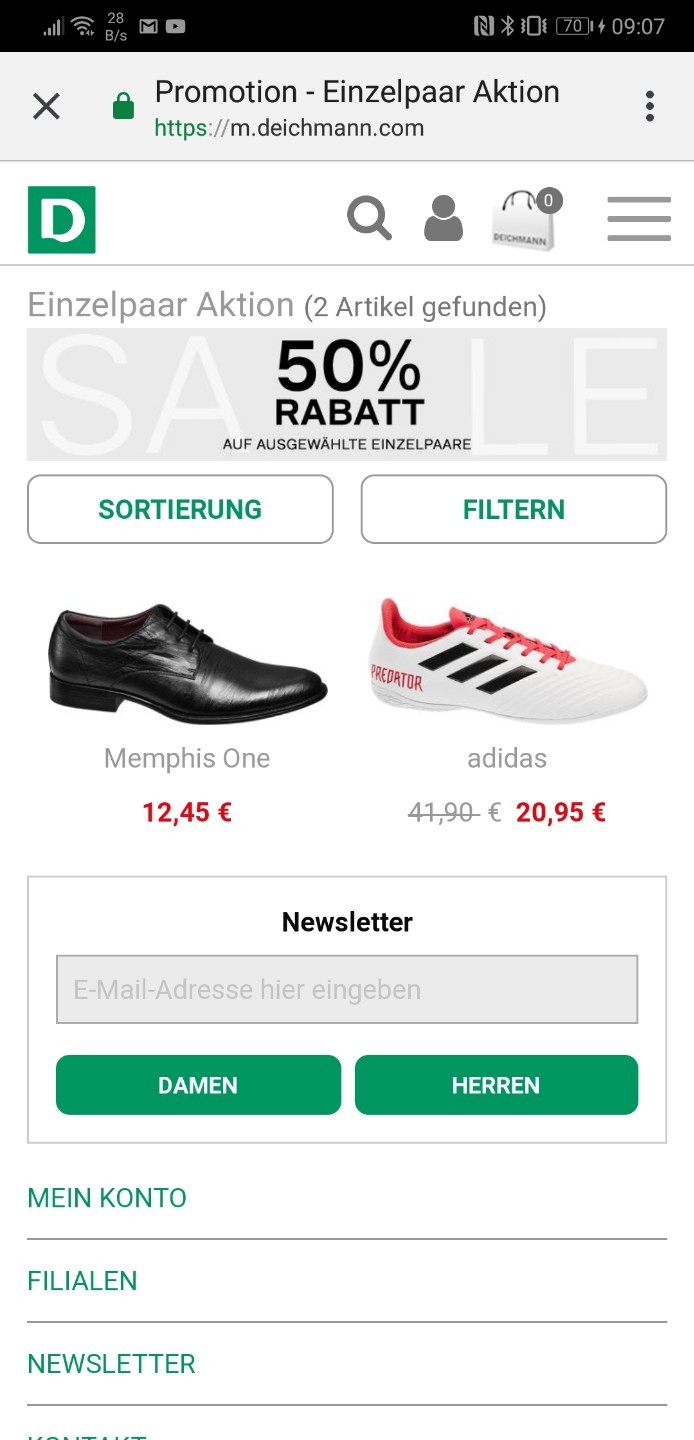View the Memphis One black shoe
Viewport: 694px width, 1440px height.
[x=187, y=663]
